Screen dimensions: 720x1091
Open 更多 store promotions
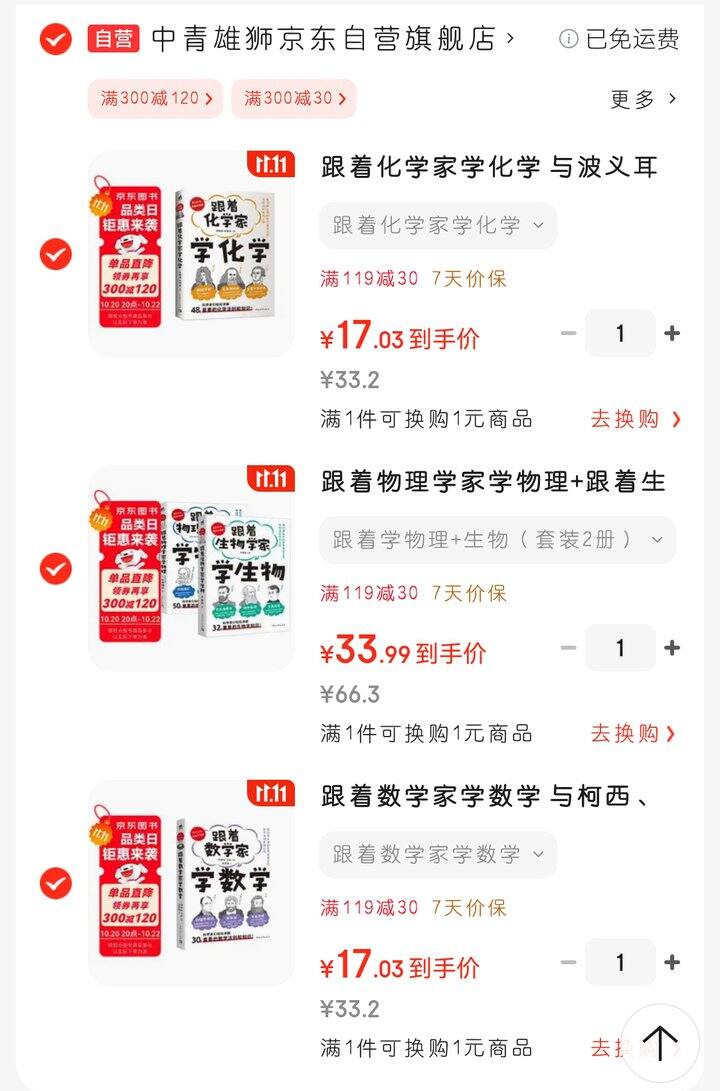point(643,99)
